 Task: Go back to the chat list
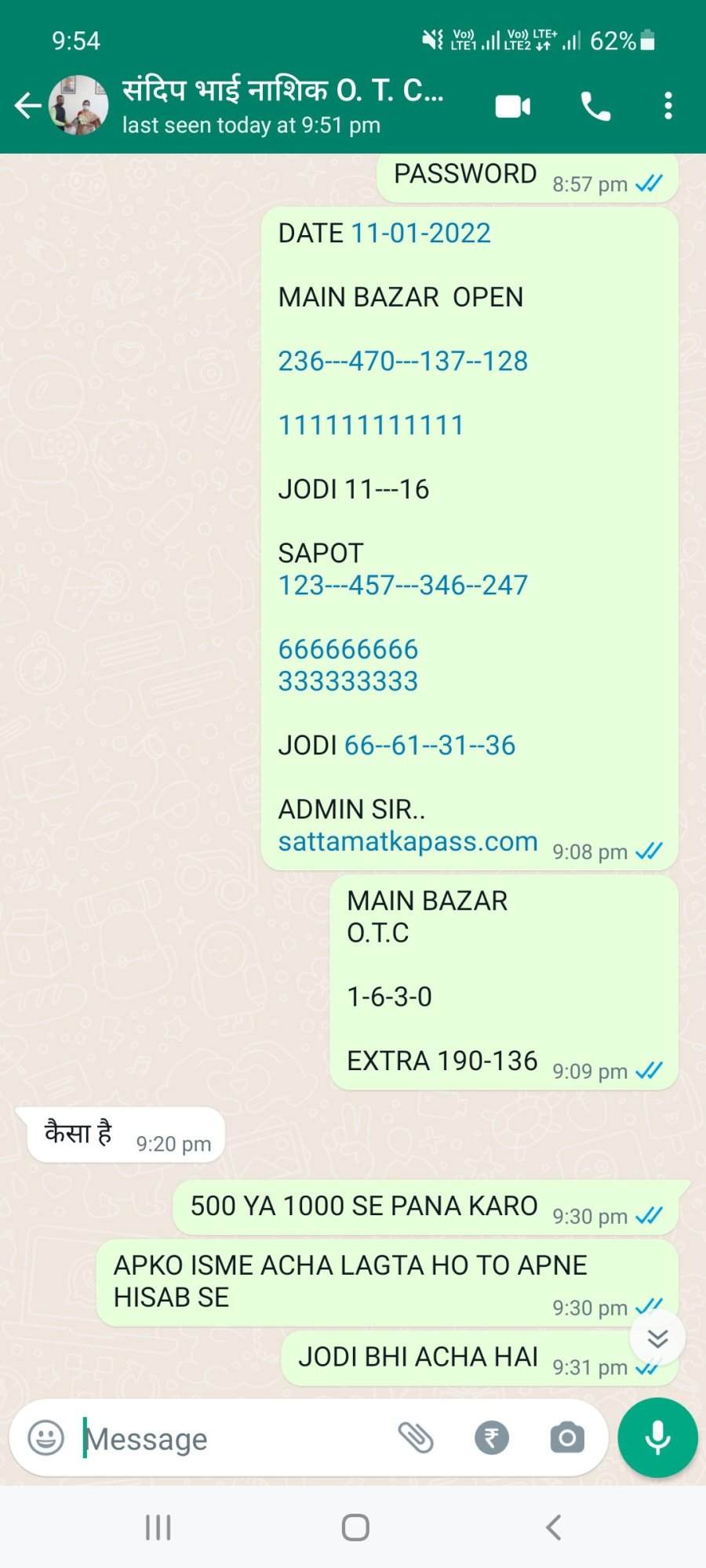pyautogui.click(x=28, y=105)
